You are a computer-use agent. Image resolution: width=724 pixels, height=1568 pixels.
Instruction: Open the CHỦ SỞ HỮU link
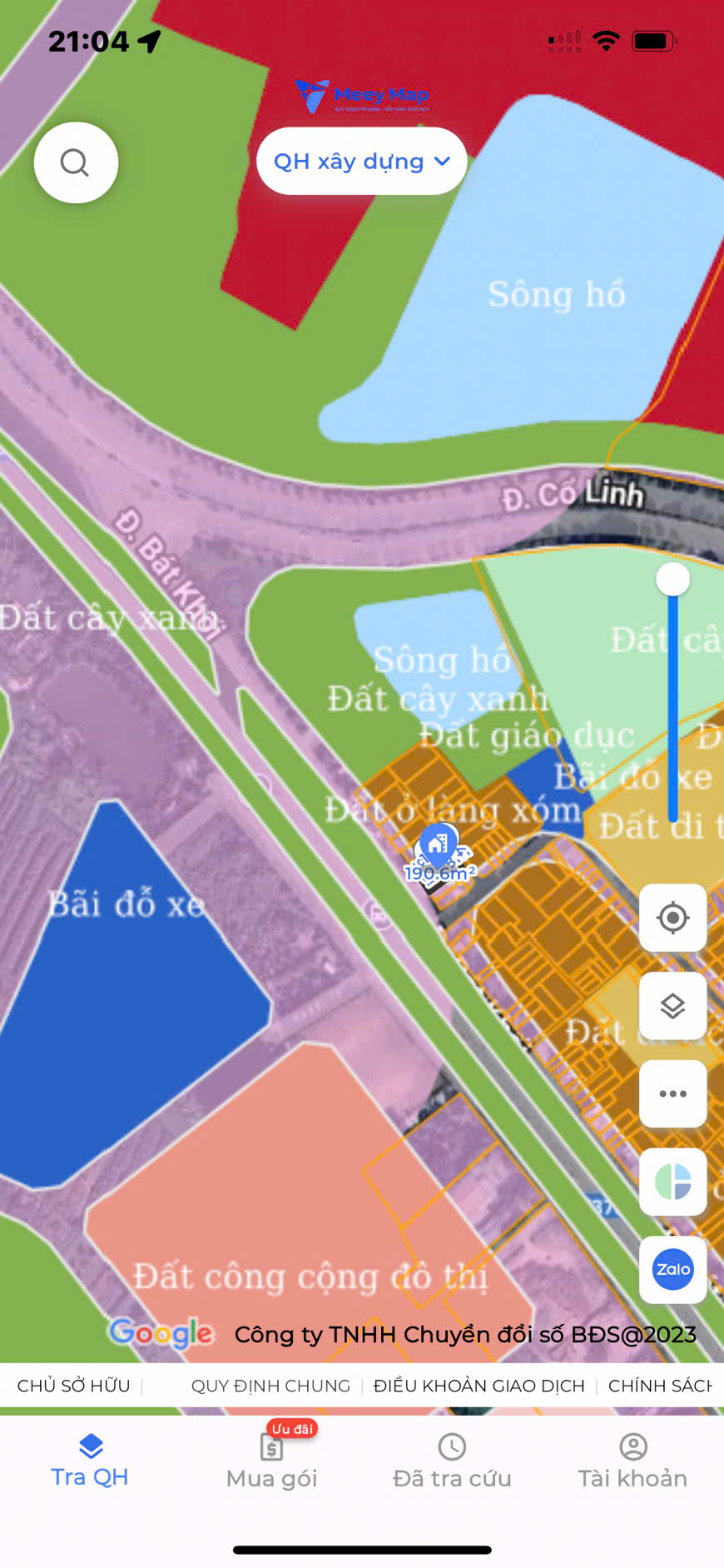click(74, 1386)
